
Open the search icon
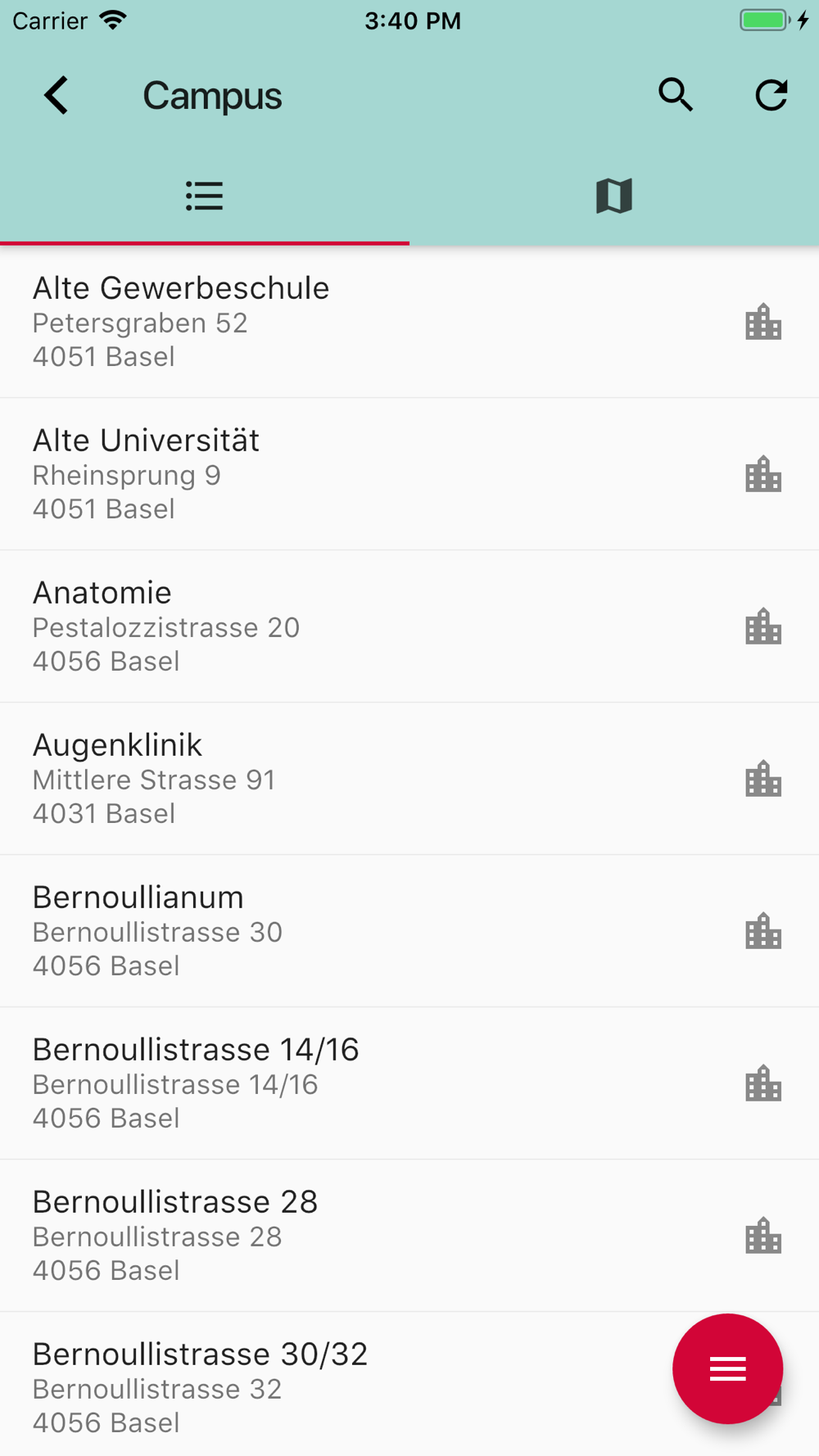(676, 95)
